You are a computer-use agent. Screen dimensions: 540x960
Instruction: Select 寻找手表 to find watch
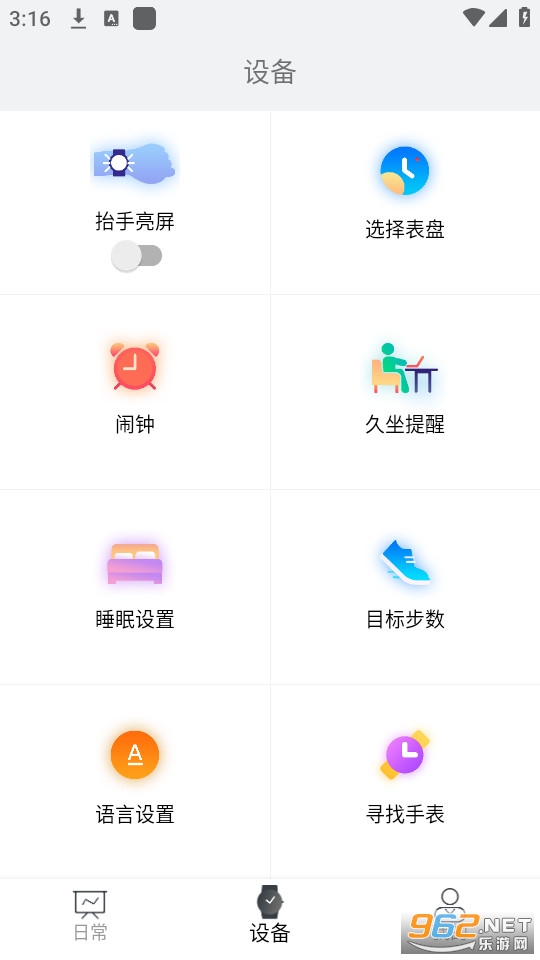tap(405, 782)
